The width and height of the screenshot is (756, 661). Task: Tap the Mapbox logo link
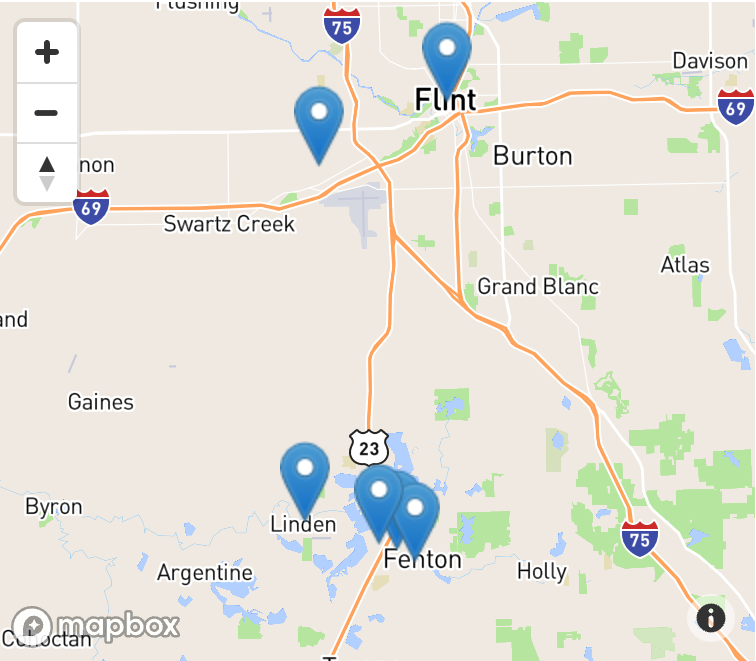[x=96, y=626]
